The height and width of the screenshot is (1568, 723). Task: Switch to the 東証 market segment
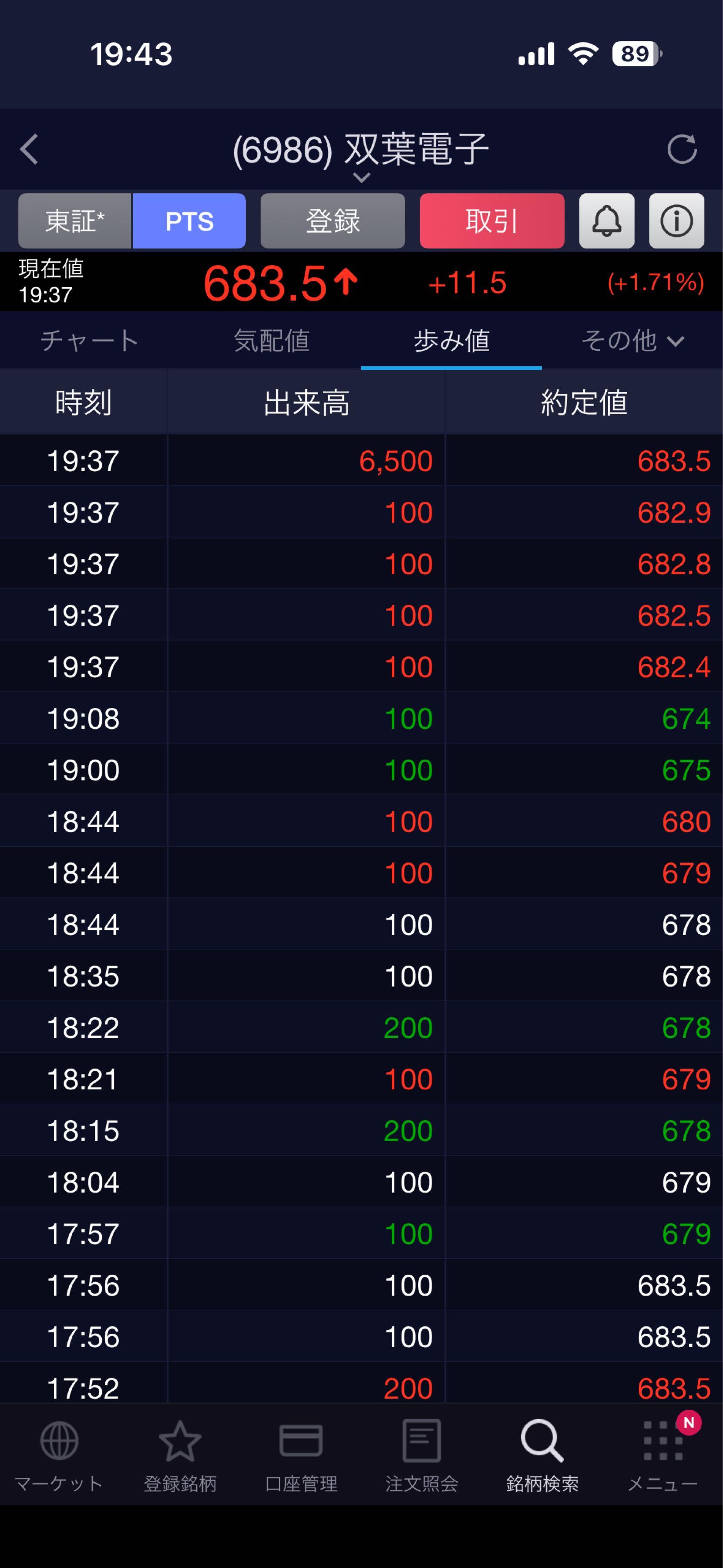(75, 221)
